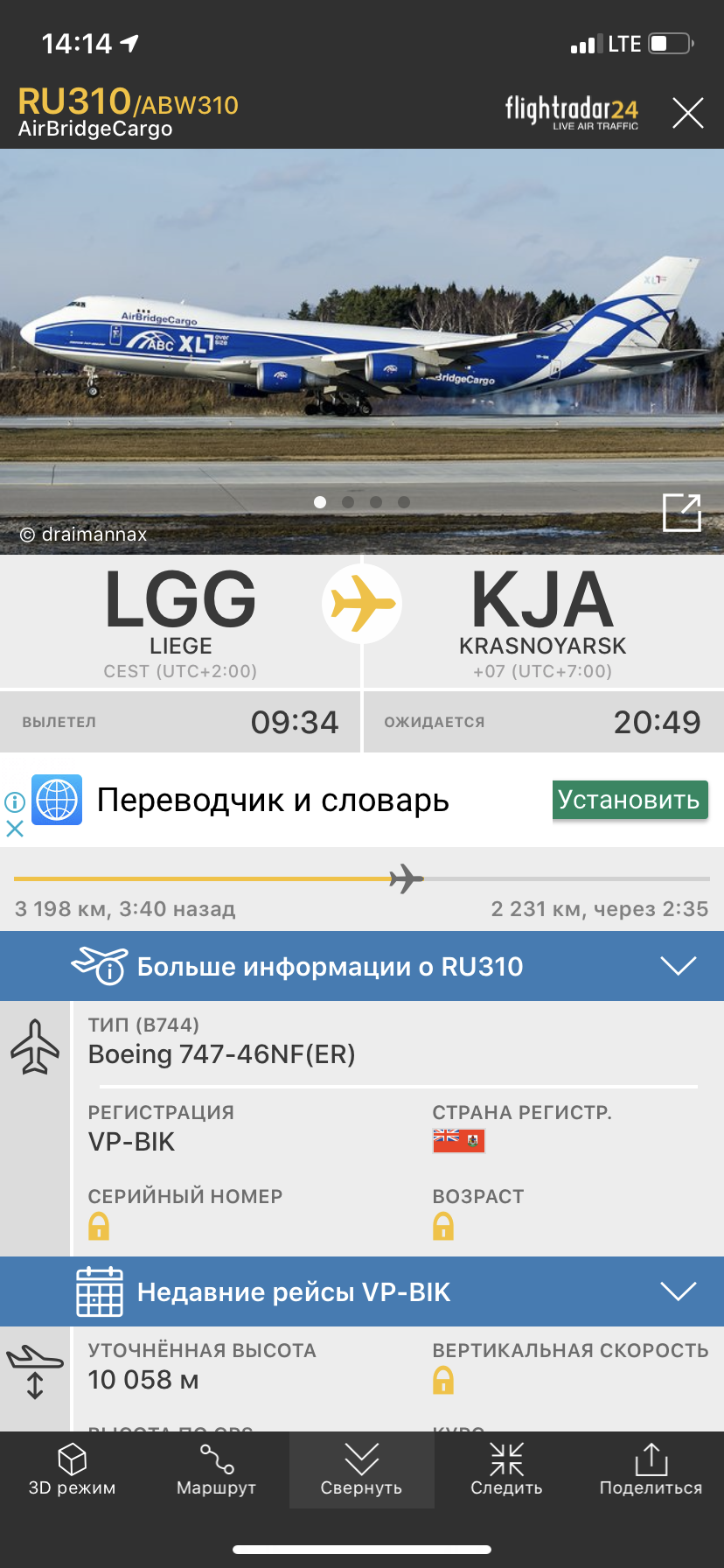This screenshot has height=1568, width=724.
Task: Follow the aircraft with Следить
Action: [506, 1470]
